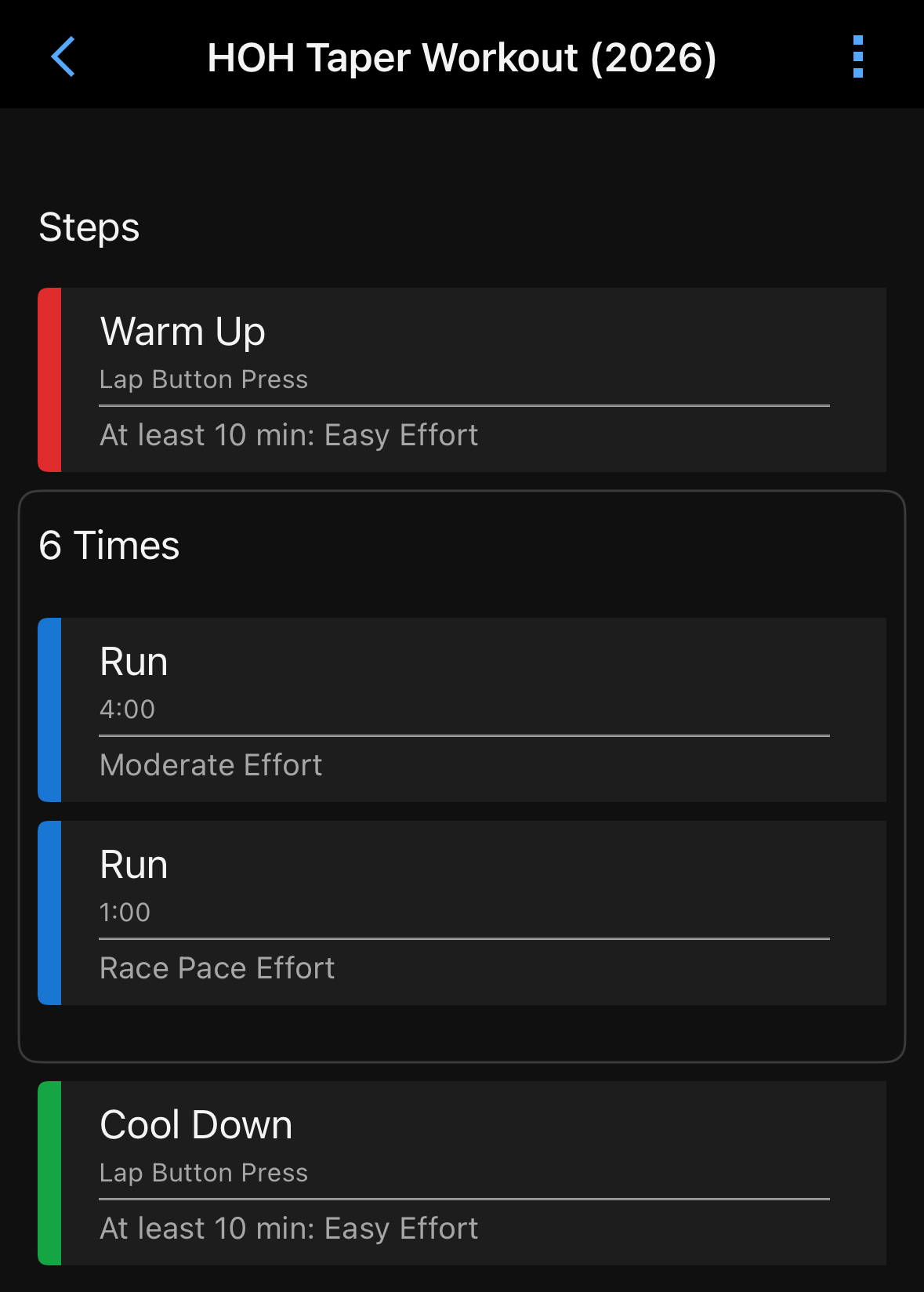
Task: Open the three-dot overflow menu
Action: point(857,56)
